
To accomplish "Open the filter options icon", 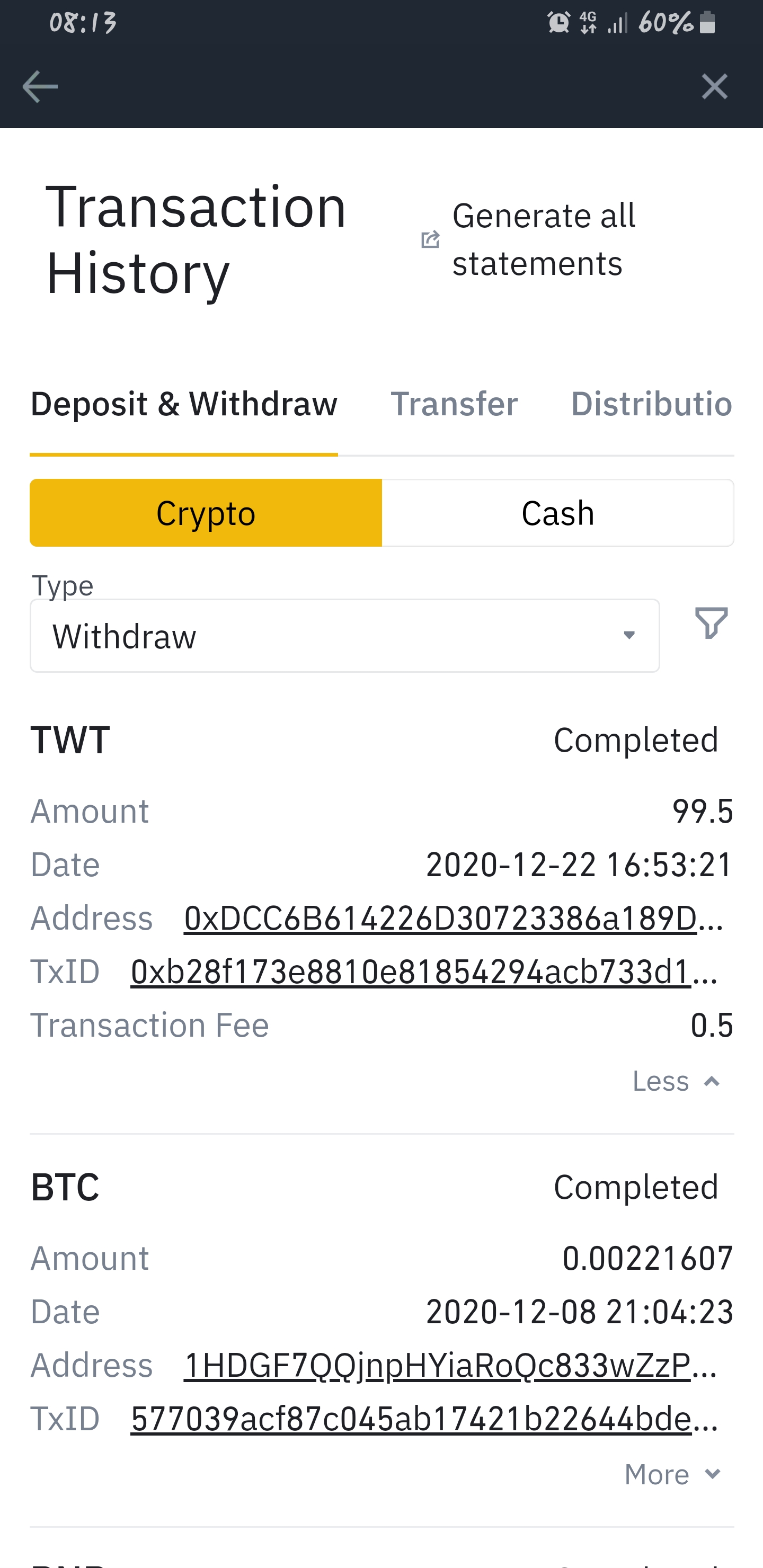I will pos(711,623).
